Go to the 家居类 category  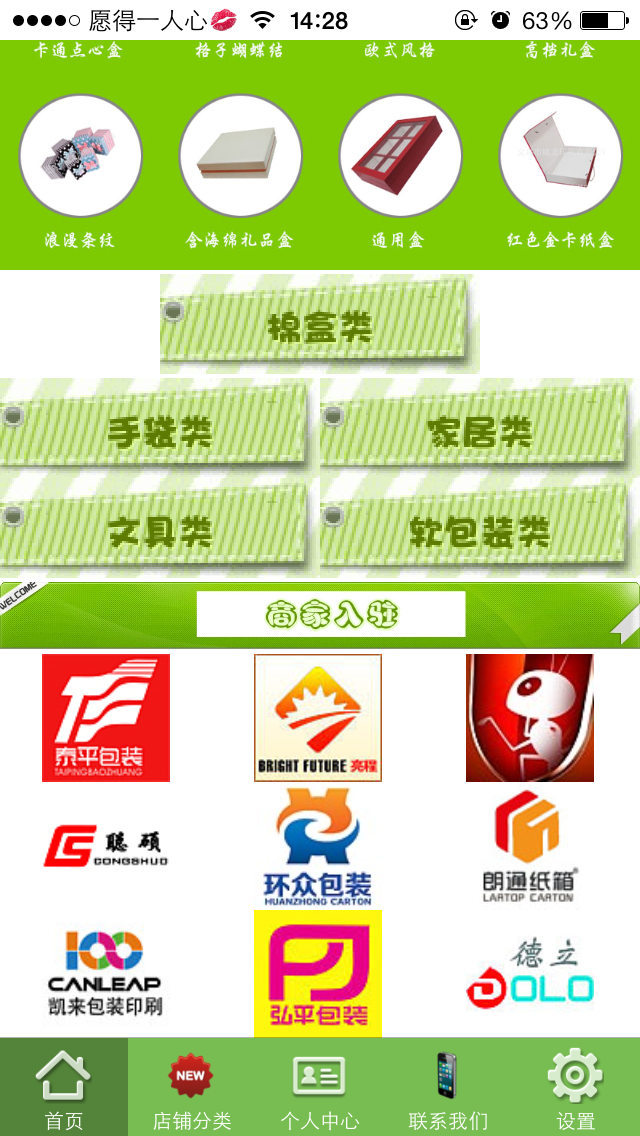478,425
